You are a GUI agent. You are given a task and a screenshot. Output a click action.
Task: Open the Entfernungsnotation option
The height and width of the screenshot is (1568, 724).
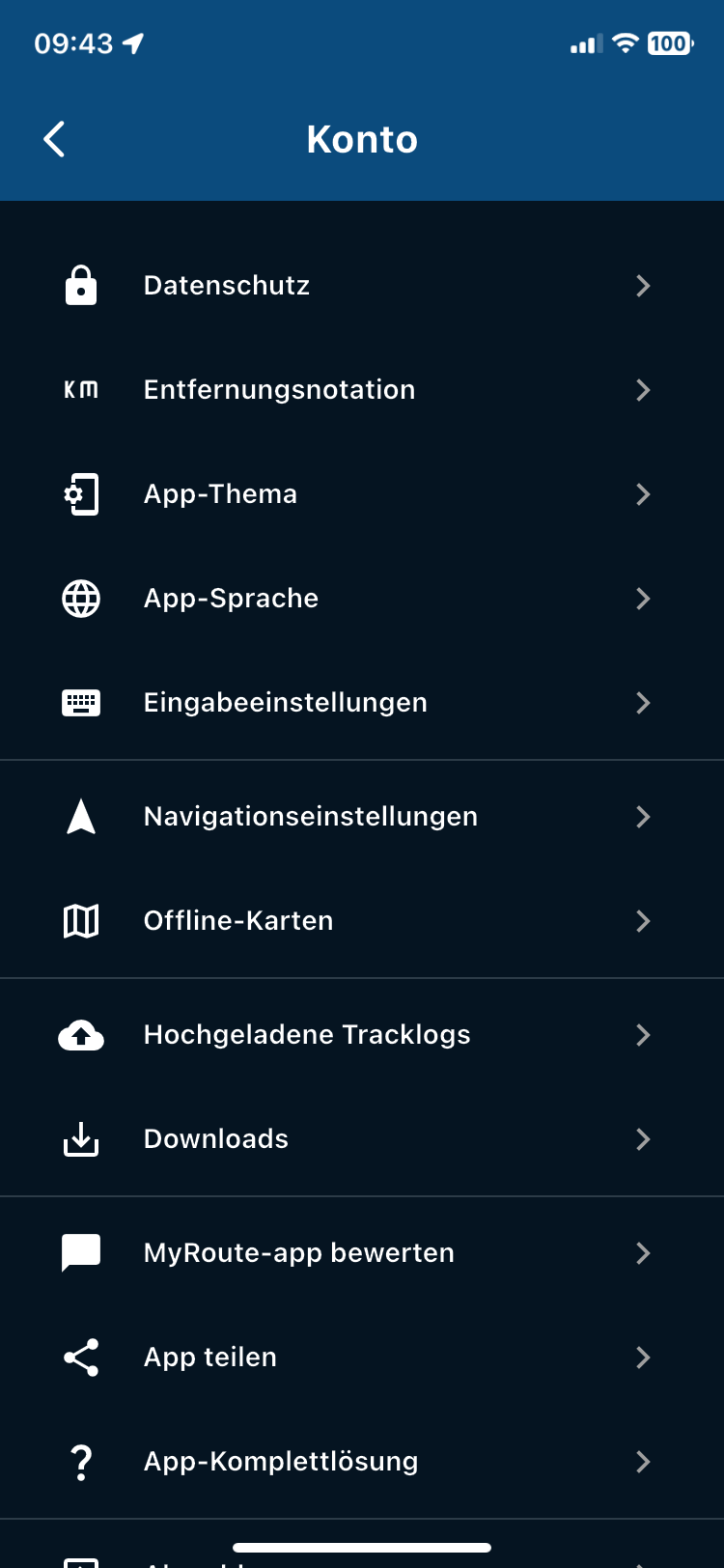(362, 390)
